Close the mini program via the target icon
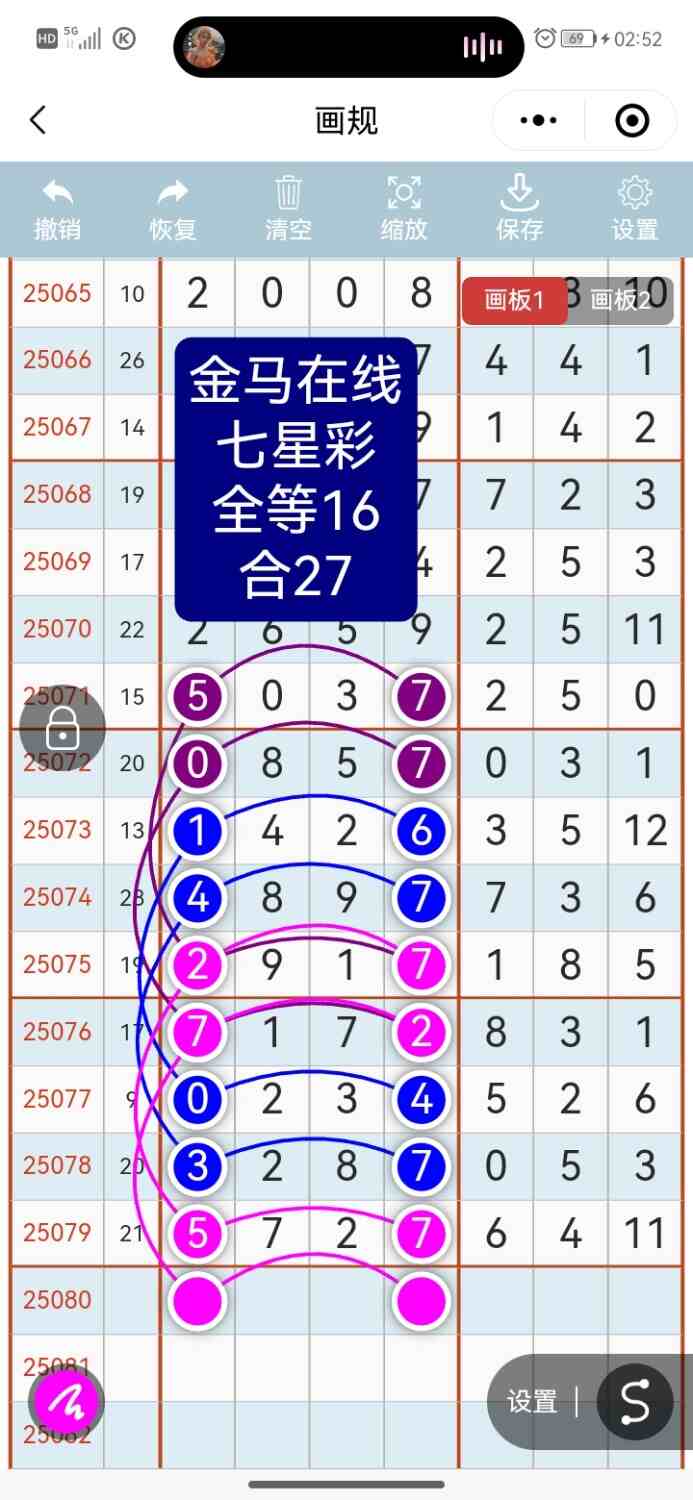The width and height of the screenshot is (693, 1500). (632, 121)
